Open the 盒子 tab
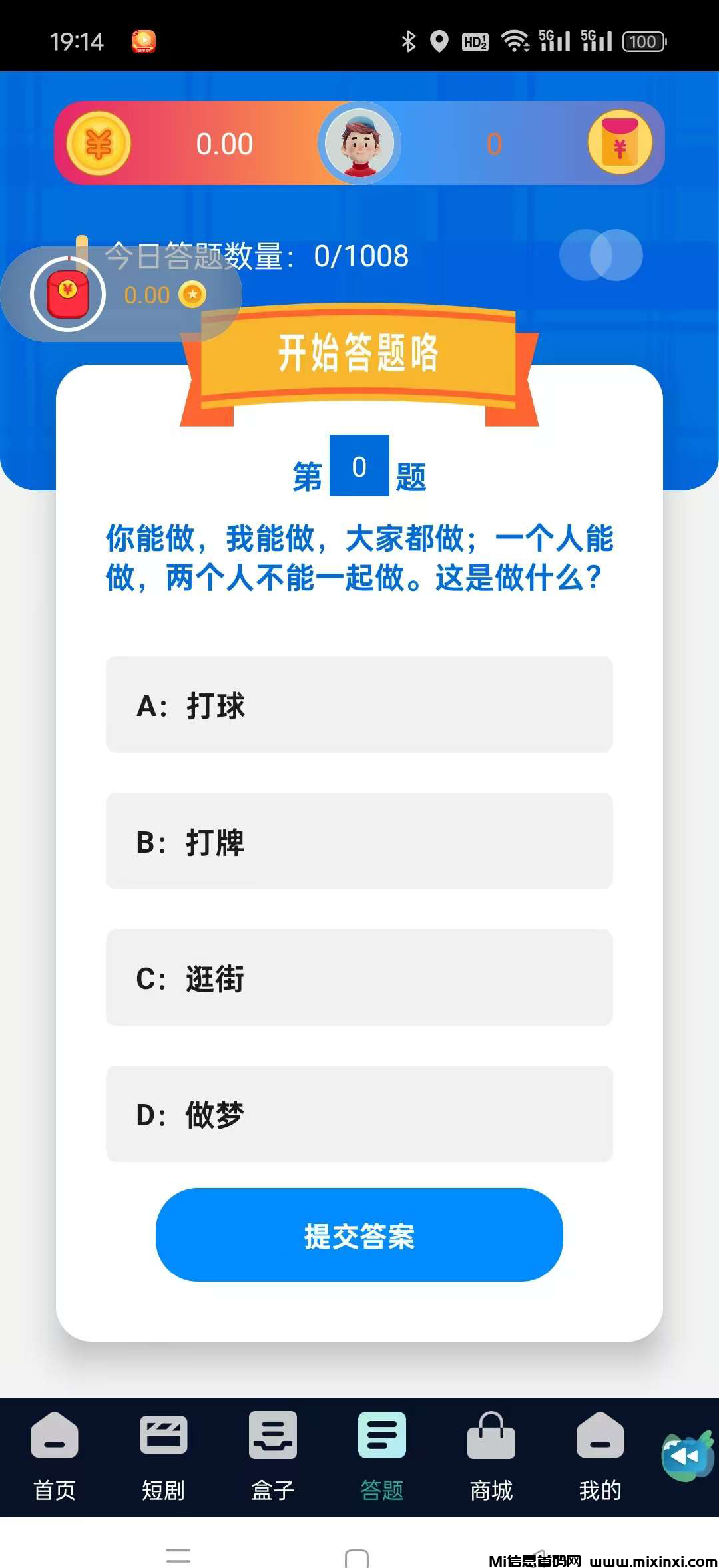Viewport: 719px width, 1568px height. [272, 1456]
